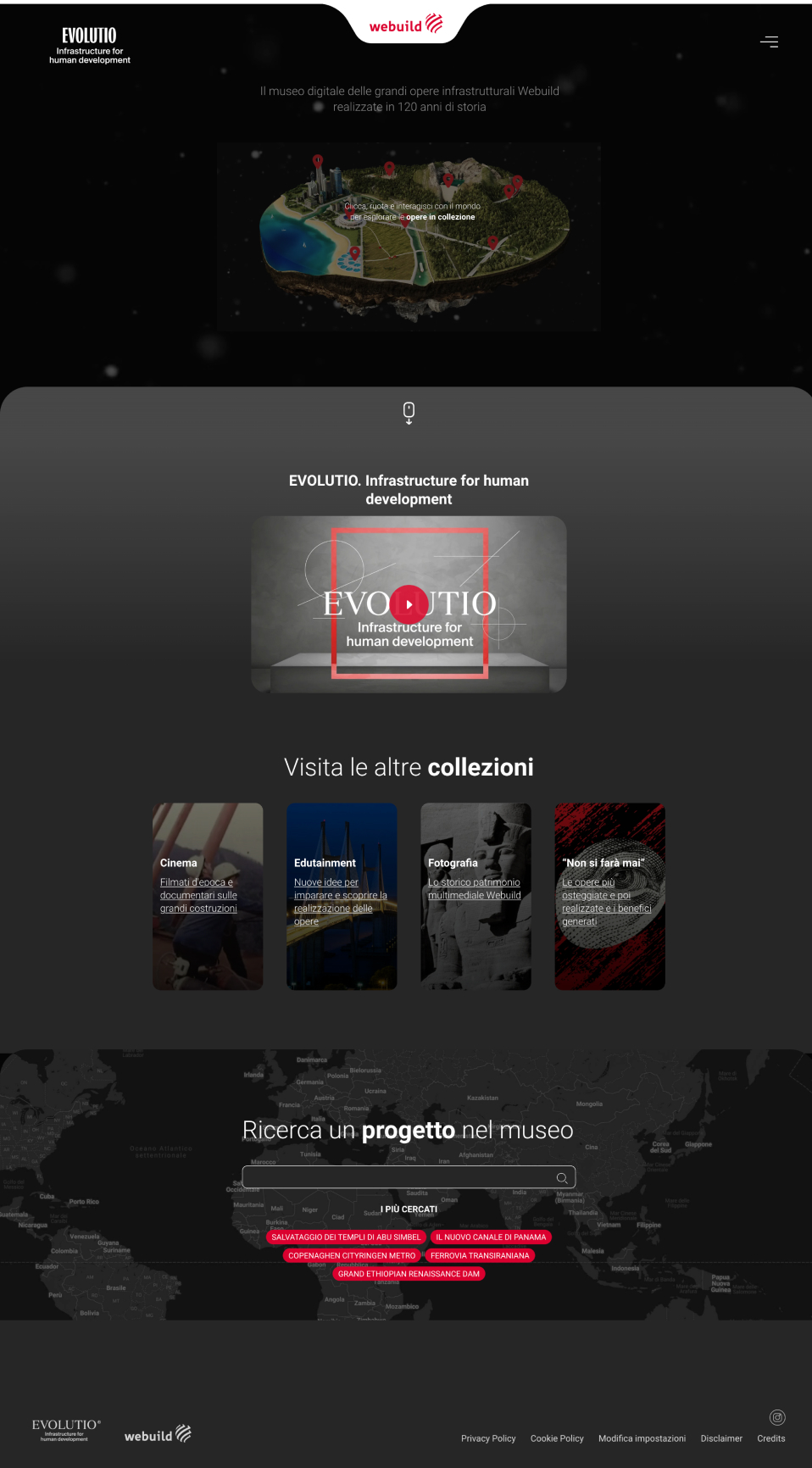The height and width of the screenshot is (1468, 812).
Task: Open Modifica impostazioni link
Action: click(x=642, y=1438)
